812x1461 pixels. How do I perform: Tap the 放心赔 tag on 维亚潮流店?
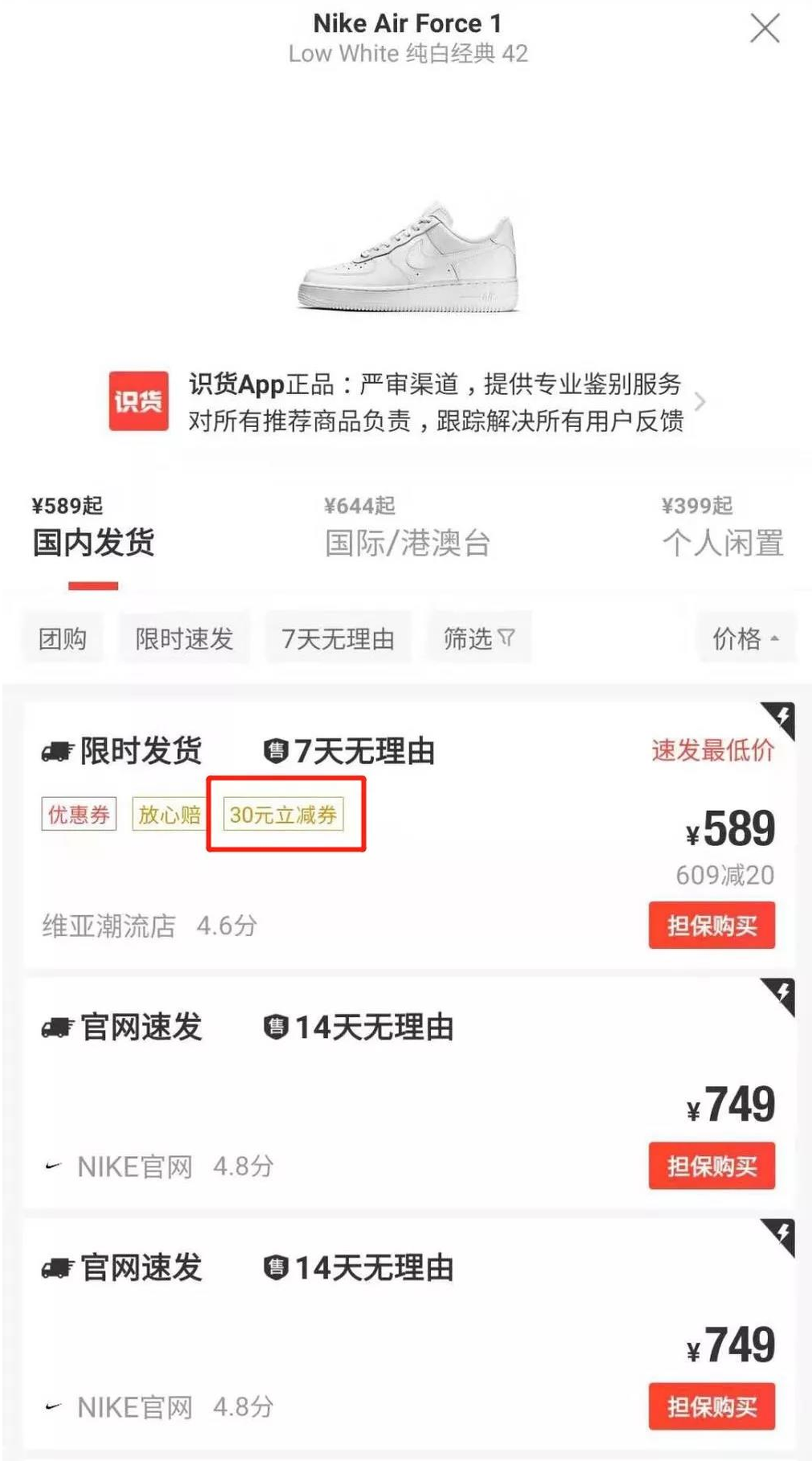pos(168,815)
